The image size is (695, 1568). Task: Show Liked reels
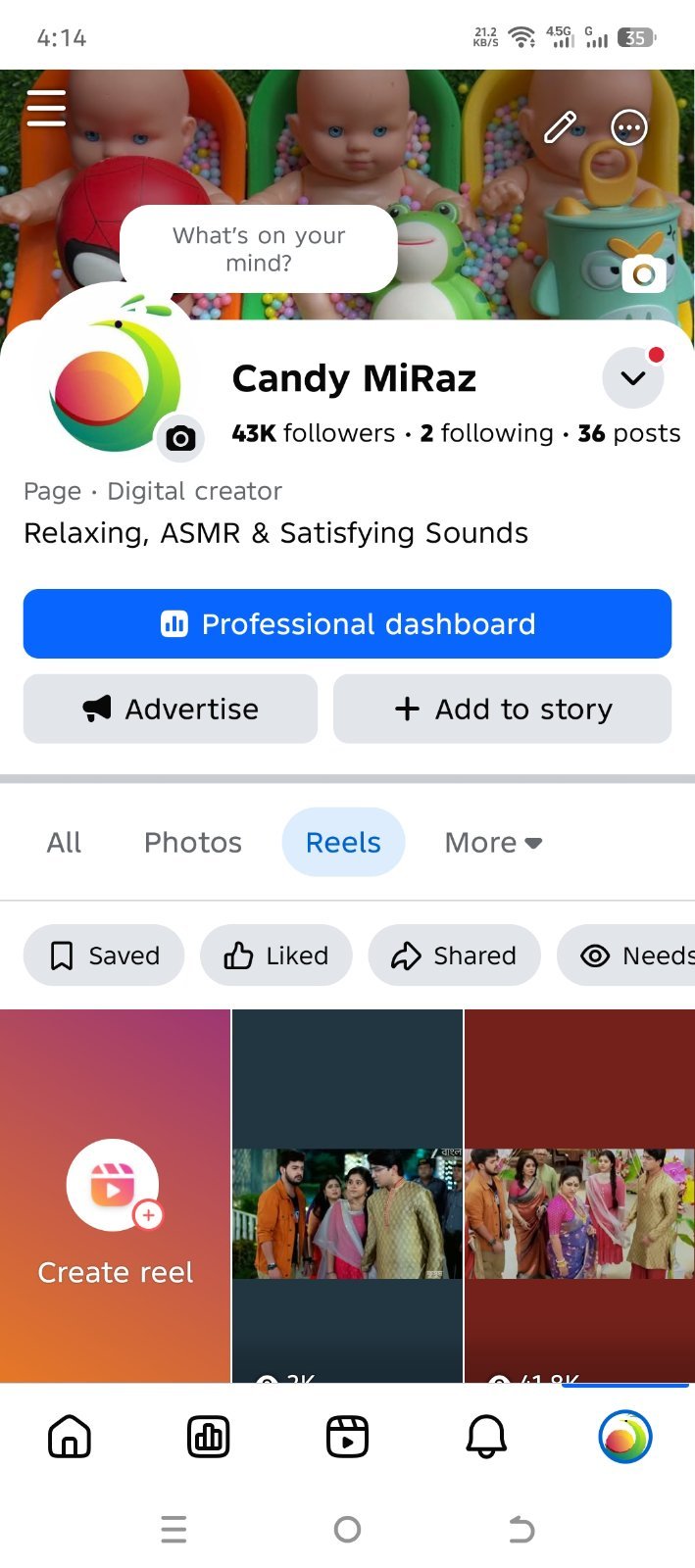pyautogui.click(x=276, y=955)
